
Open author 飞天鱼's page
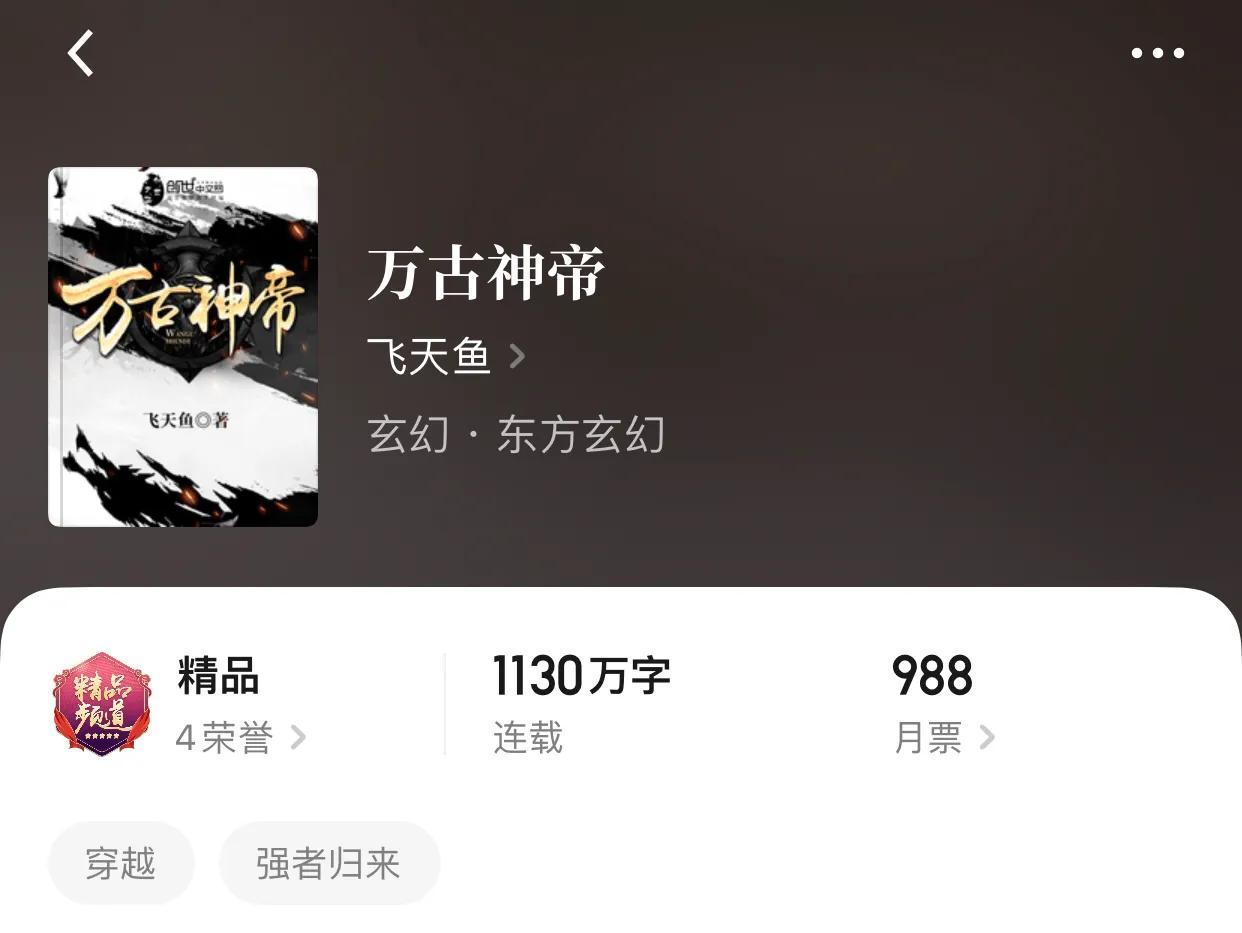pyautogui.click(x=445, y=356)
